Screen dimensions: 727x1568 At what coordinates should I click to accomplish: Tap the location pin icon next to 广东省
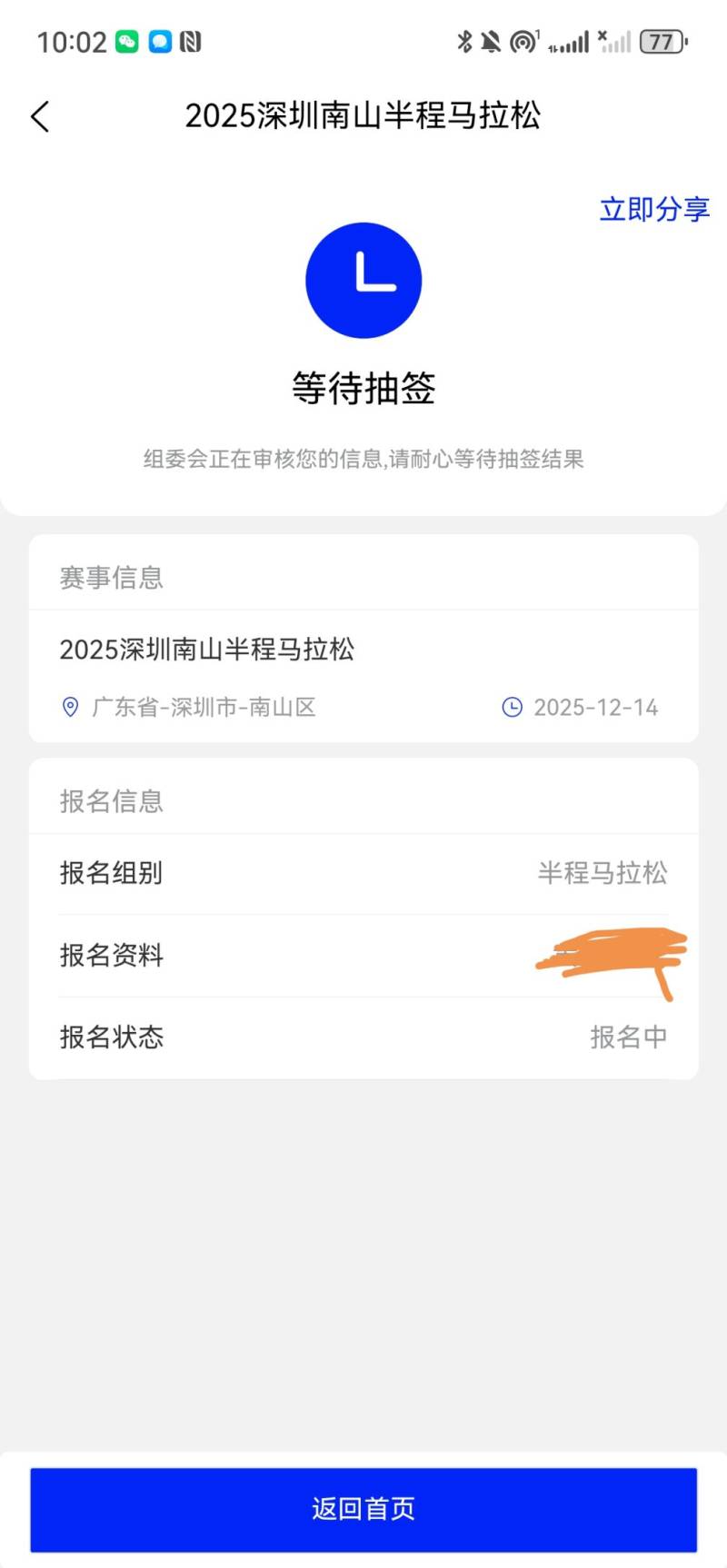[71, 707]
